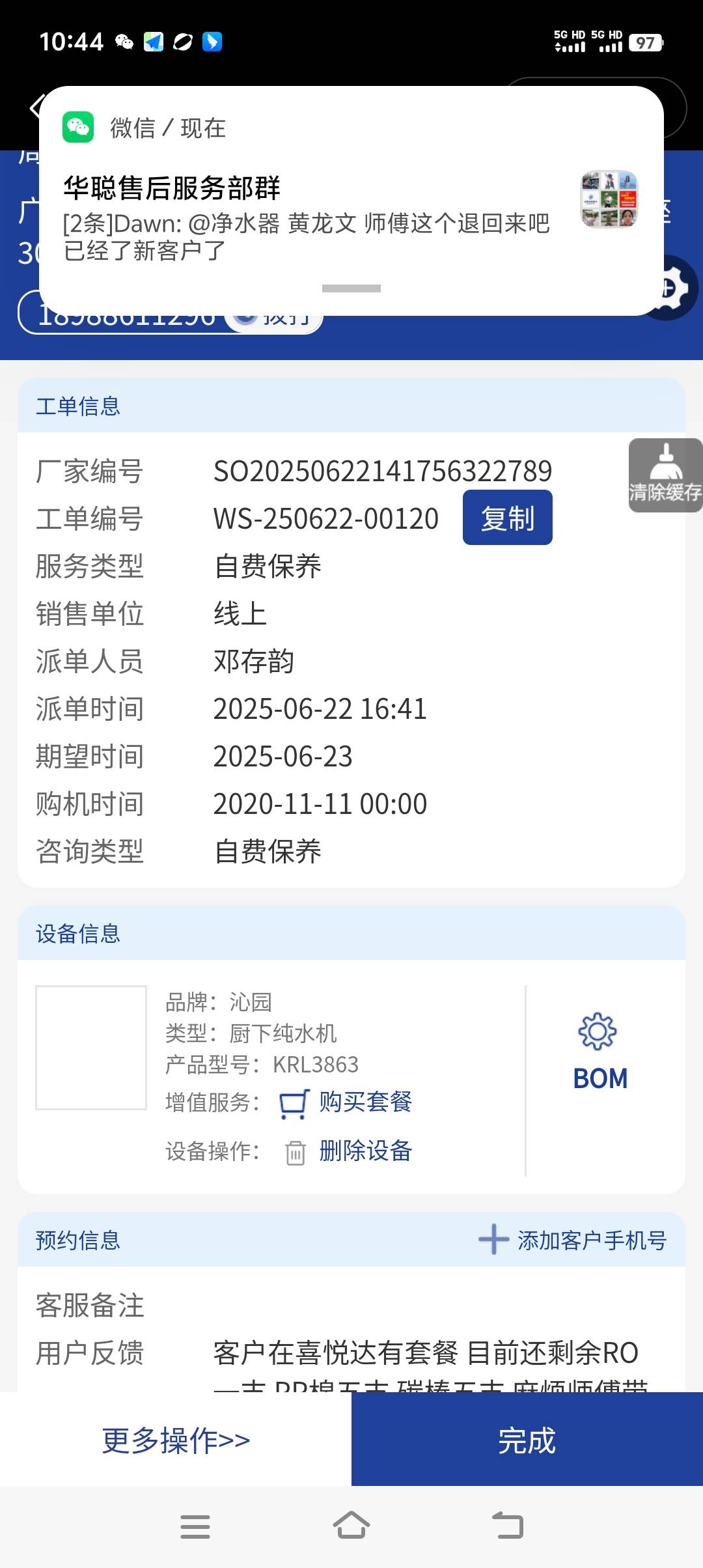The width and height of the screenshot is (703, 1568).
Task: Open the BOM for this device
Action: pyautogui.click(x=600, y=1053)
